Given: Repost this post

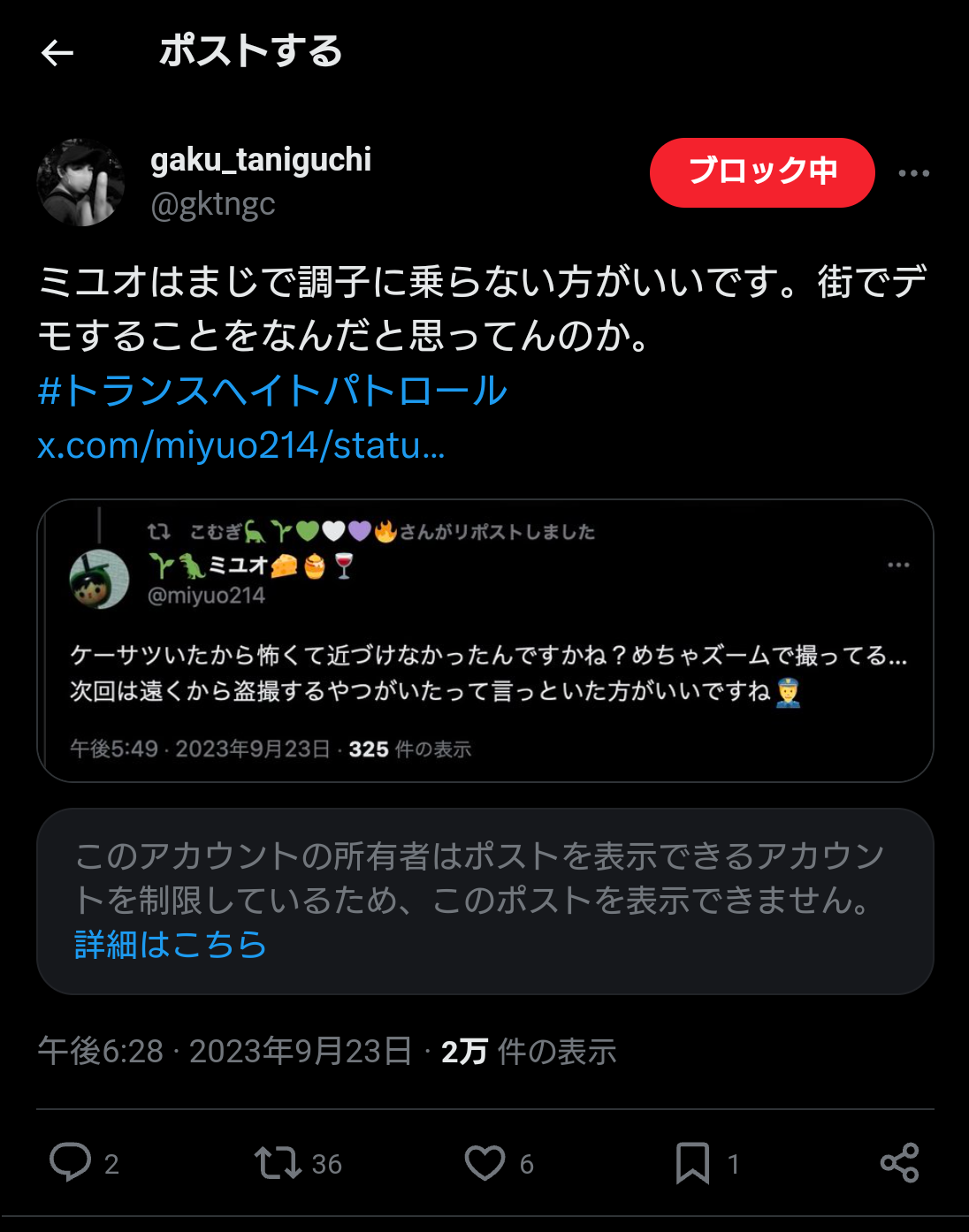Looking at the screenshot, I should coord(278,1162).
